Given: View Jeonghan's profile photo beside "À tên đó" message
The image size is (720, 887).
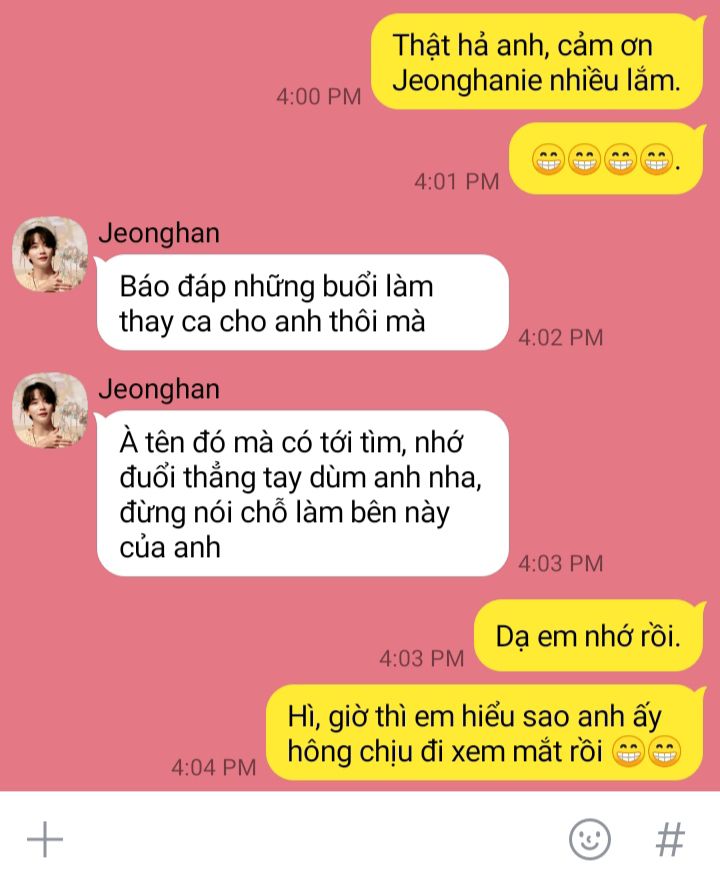Looking at the screenshot, I should 50,410.
